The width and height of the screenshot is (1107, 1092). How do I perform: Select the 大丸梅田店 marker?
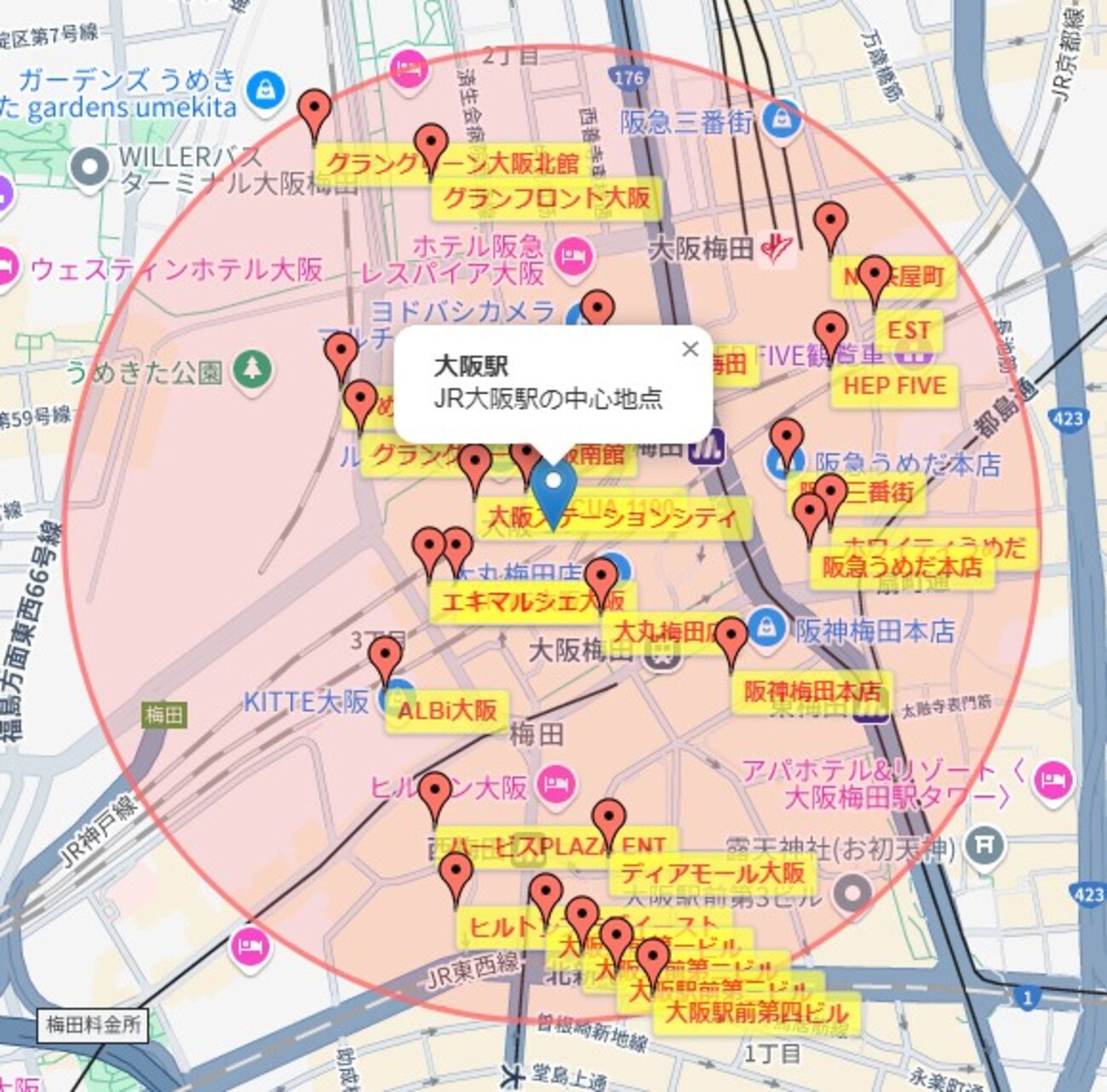pos(601,580)
